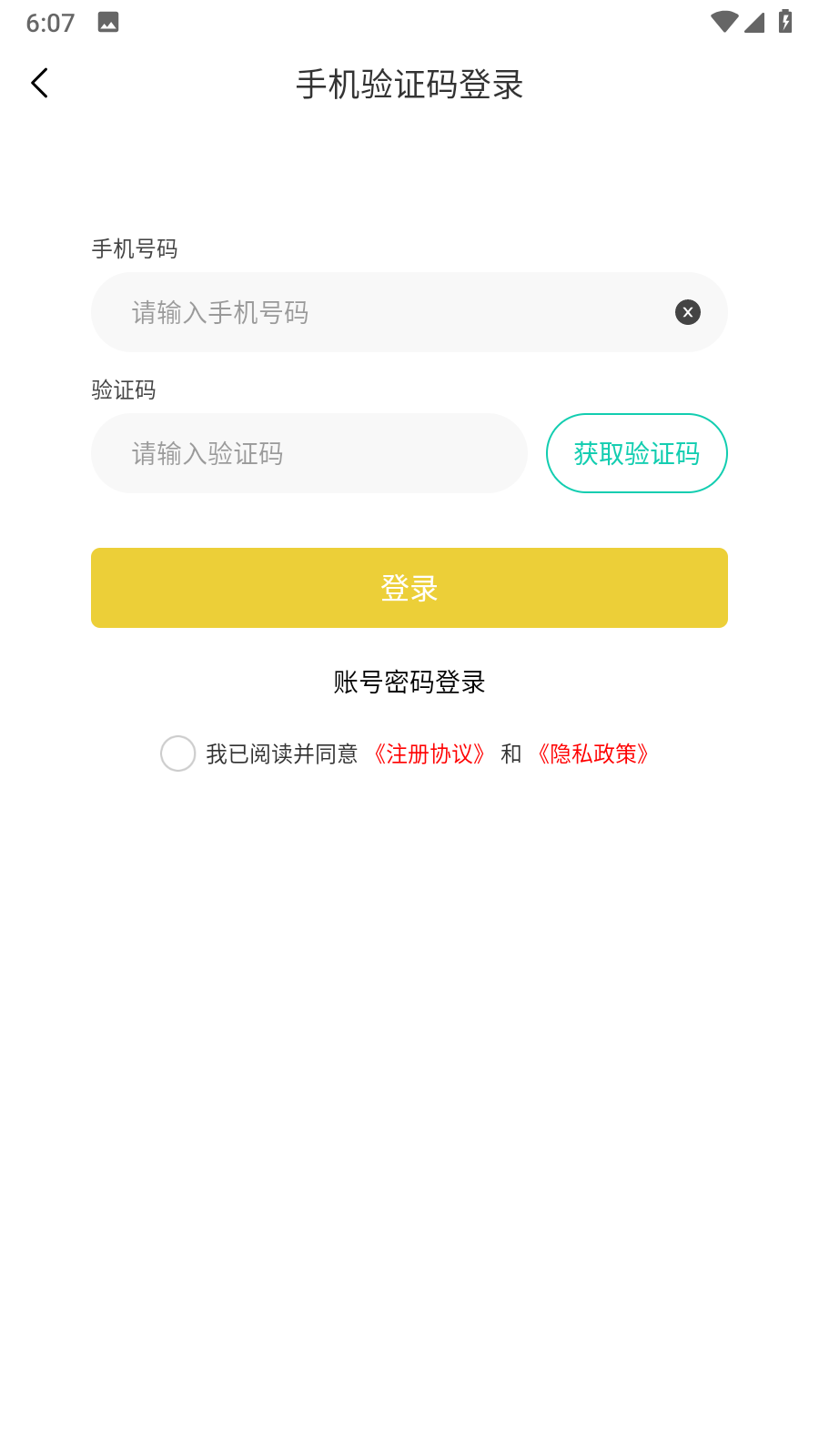Open the 《注册协议》 link

(430, 753)
